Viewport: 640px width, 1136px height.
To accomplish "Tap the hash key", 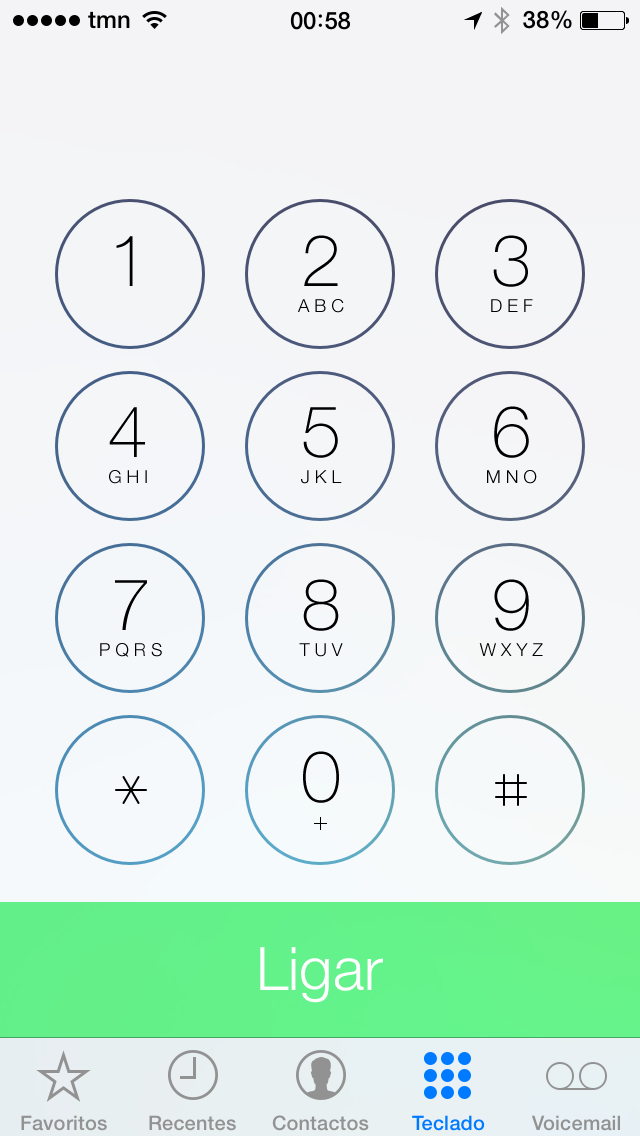I will [510, 790].
